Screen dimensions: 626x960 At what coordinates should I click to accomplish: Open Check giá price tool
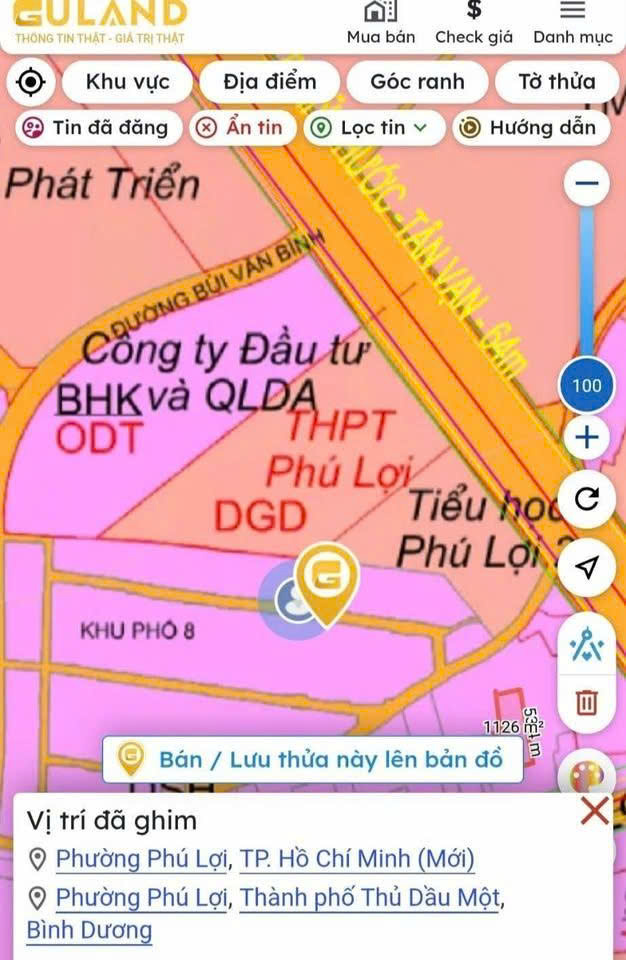(x=473, y=23)
